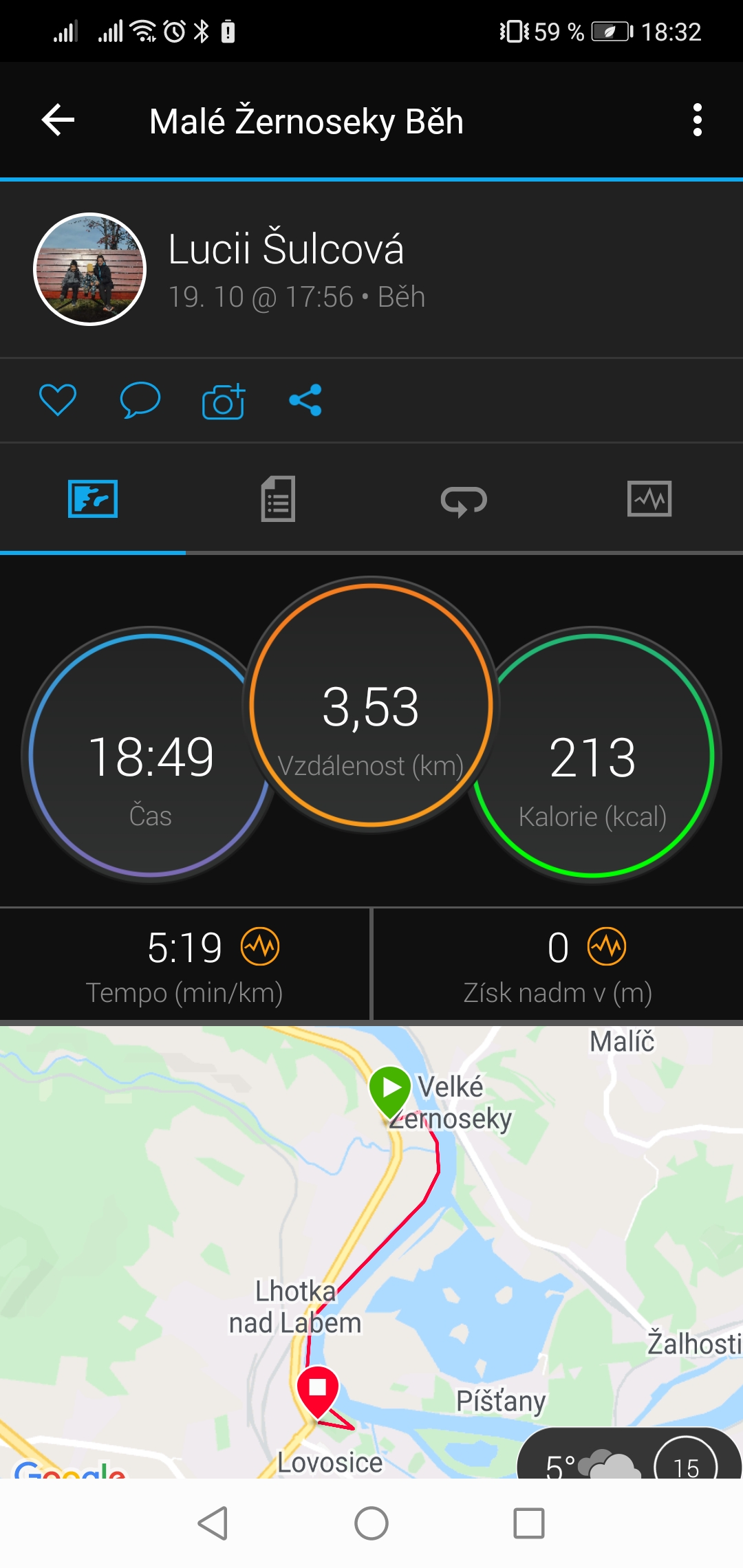Tap the system home button
The image size is (743, 1568).
click(371, 1523)
